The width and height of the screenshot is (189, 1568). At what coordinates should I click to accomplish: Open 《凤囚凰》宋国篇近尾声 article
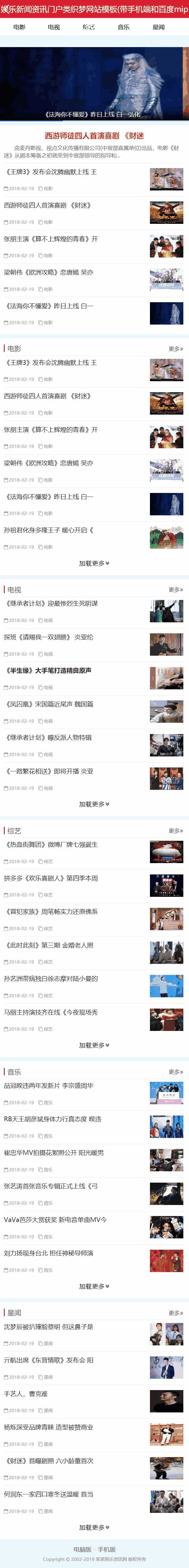pyautogui.click(x=49, y=704)
